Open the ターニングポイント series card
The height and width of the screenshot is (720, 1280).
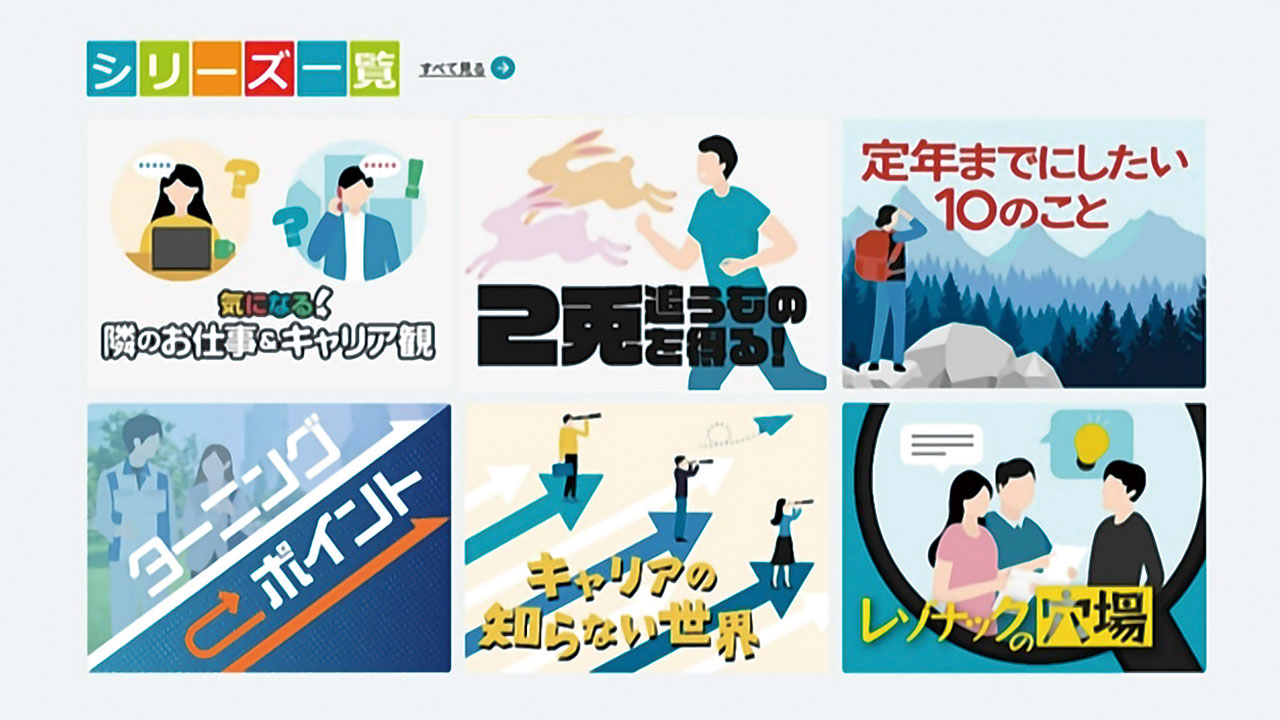268,537
